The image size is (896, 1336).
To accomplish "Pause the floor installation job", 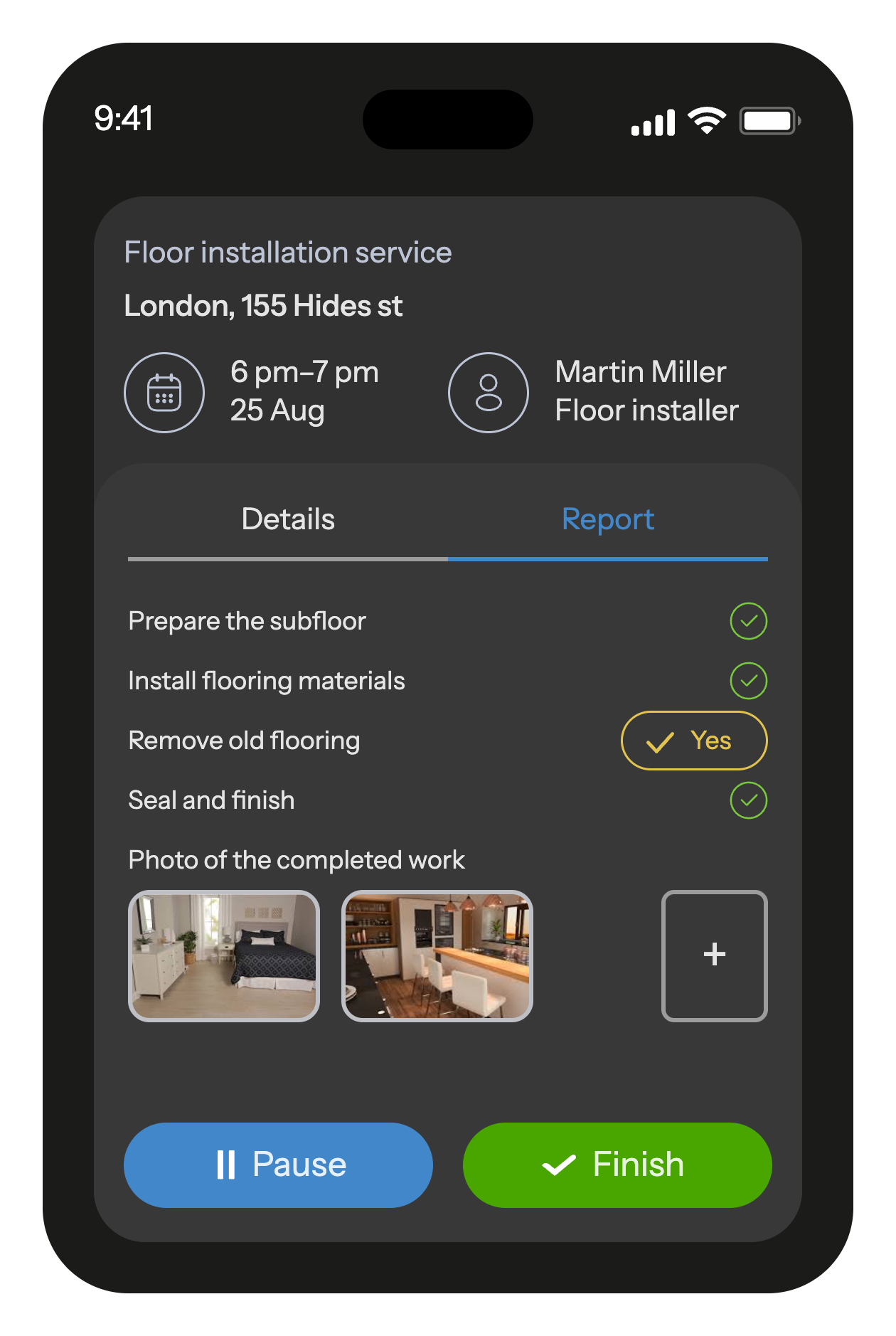I will 278,1165.
